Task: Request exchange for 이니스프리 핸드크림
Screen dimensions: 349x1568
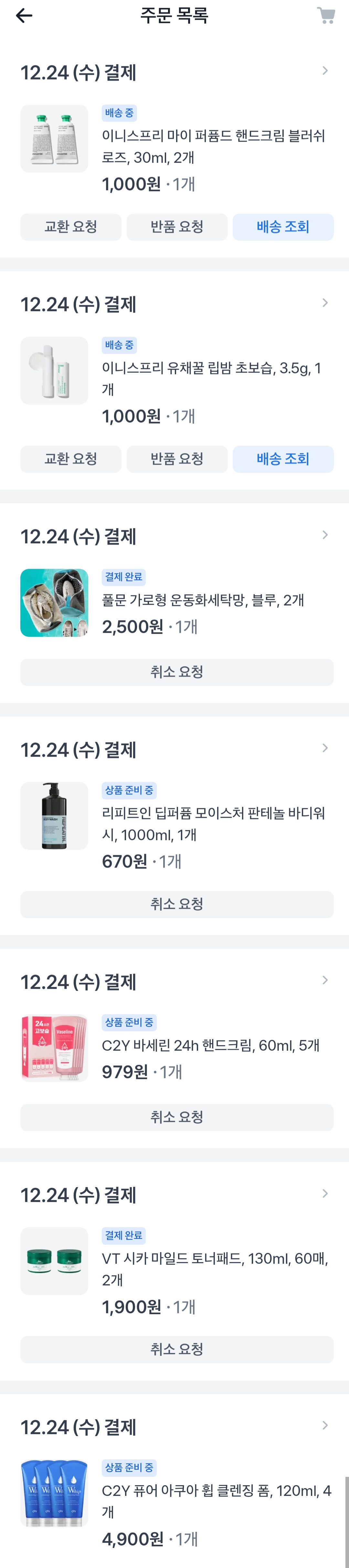Action: click(70, 227)
